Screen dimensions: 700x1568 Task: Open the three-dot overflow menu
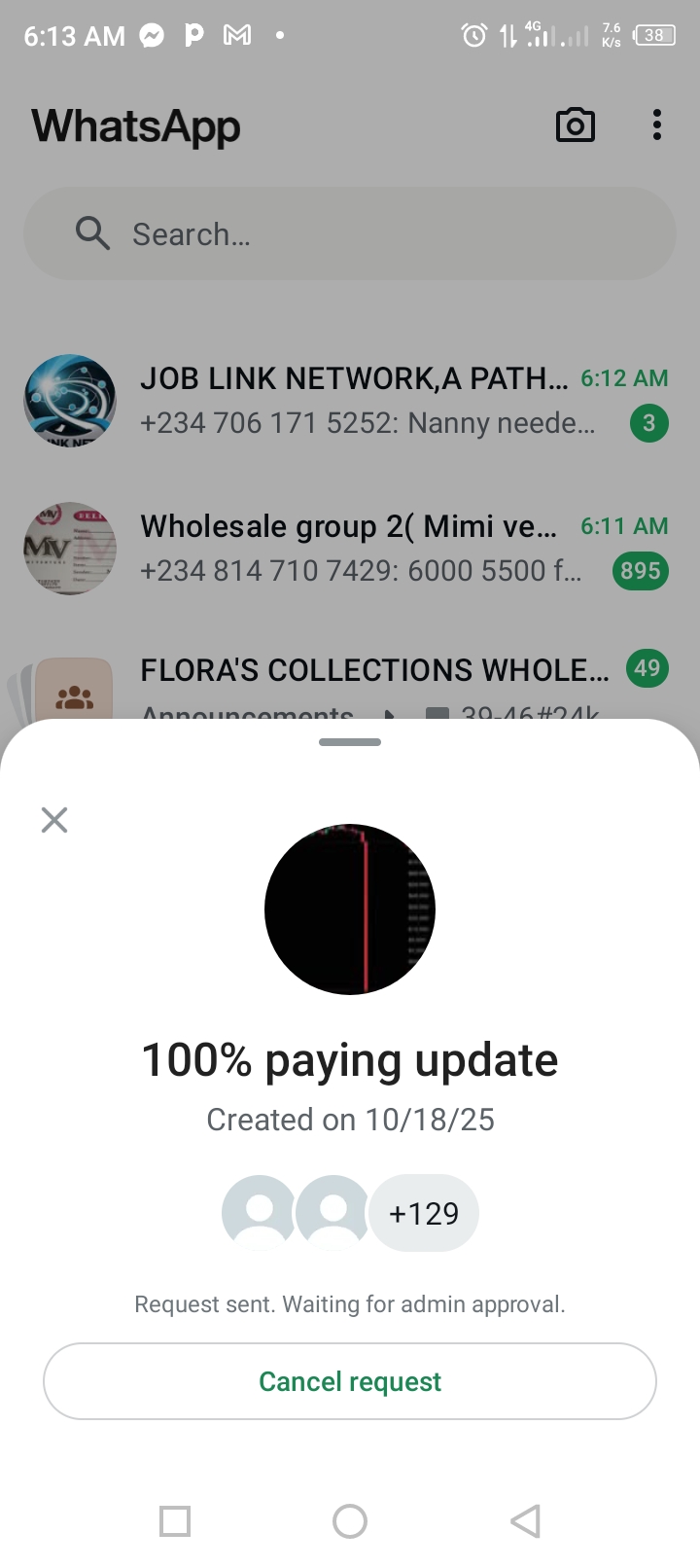657,125
